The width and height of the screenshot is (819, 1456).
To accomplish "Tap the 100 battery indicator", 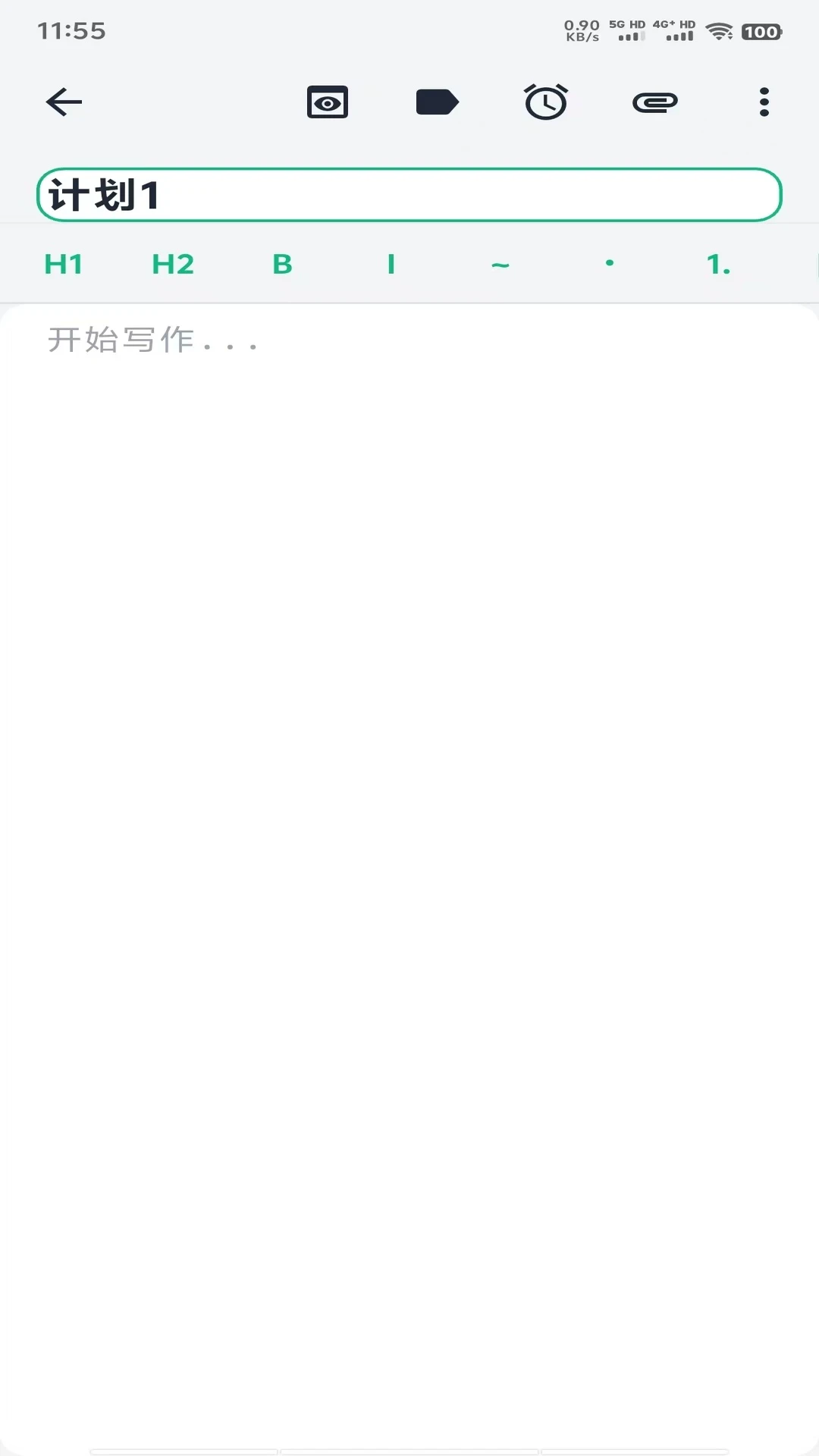I will [x=761, y=32].
